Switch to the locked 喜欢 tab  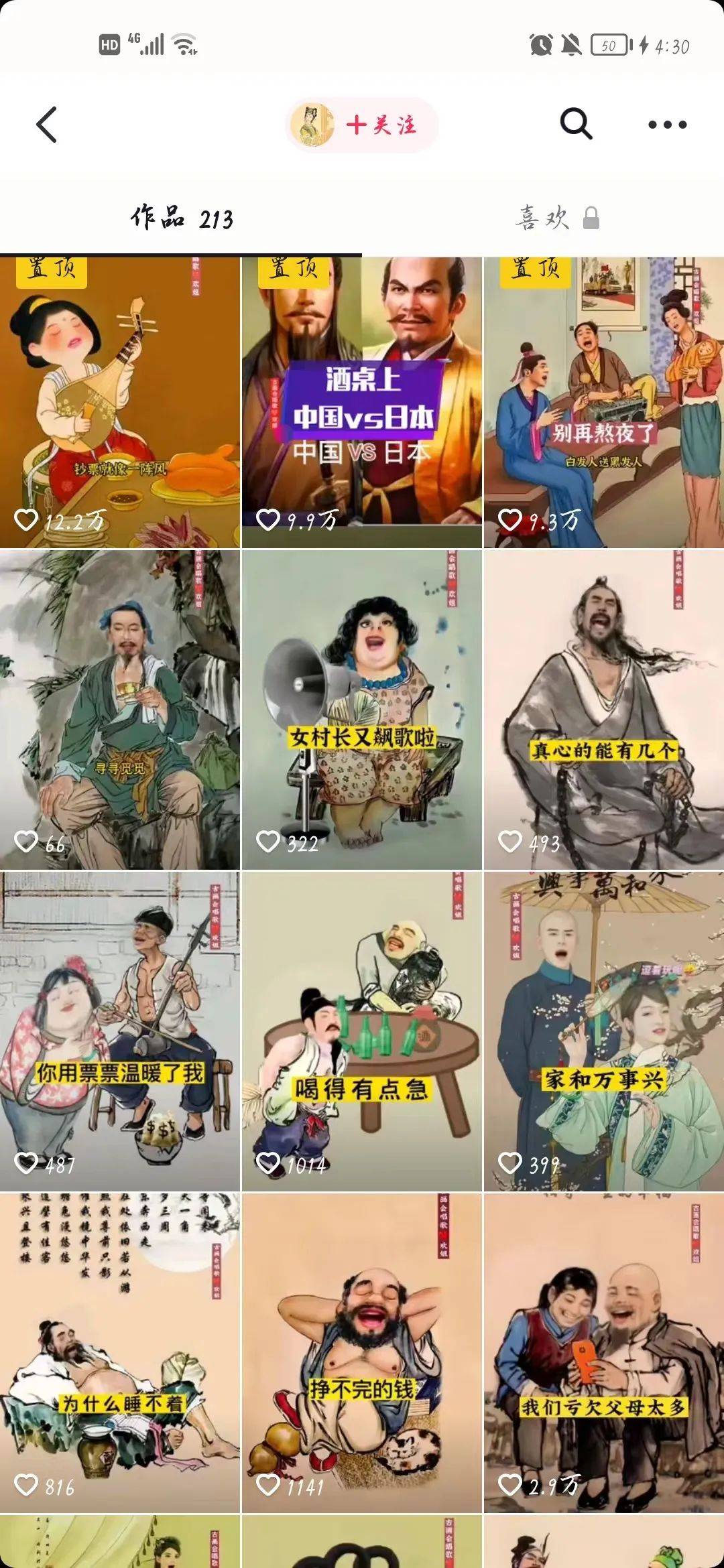[556, 218]
